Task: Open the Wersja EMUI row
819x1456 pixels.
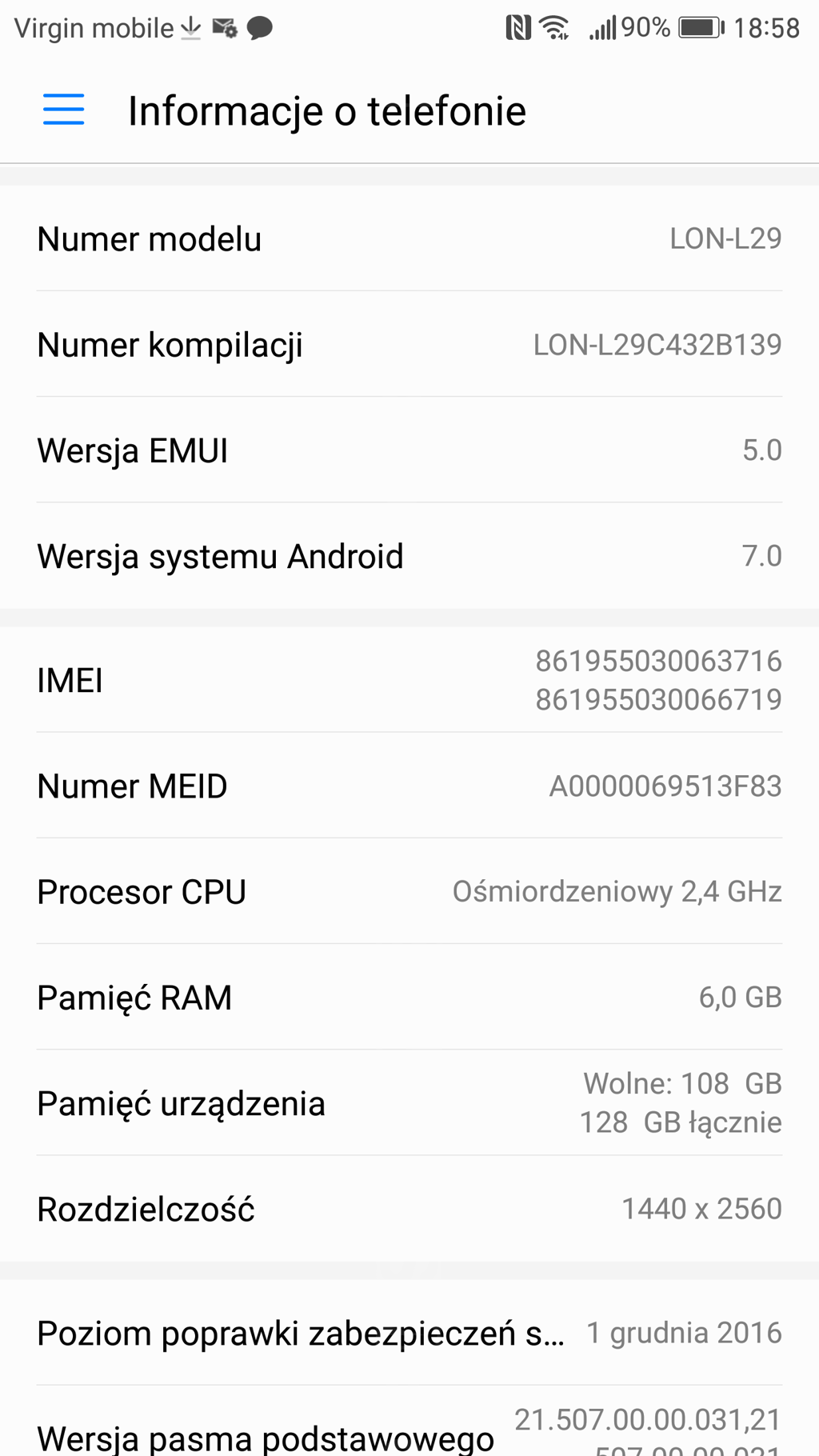Action: [x=409, y=450]
